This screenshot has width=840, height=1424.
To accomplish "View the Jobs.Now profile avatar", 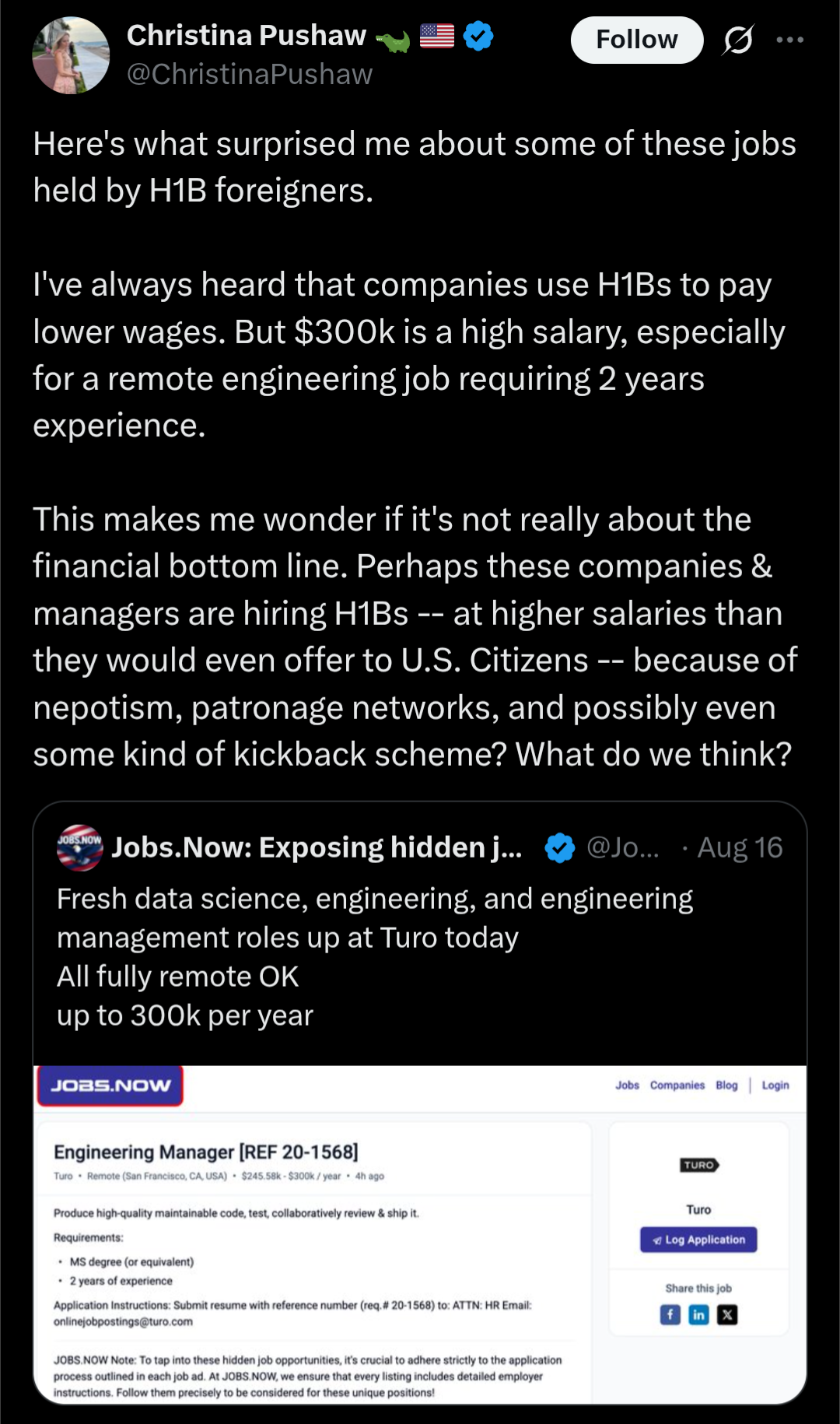I will coord(79,847).
